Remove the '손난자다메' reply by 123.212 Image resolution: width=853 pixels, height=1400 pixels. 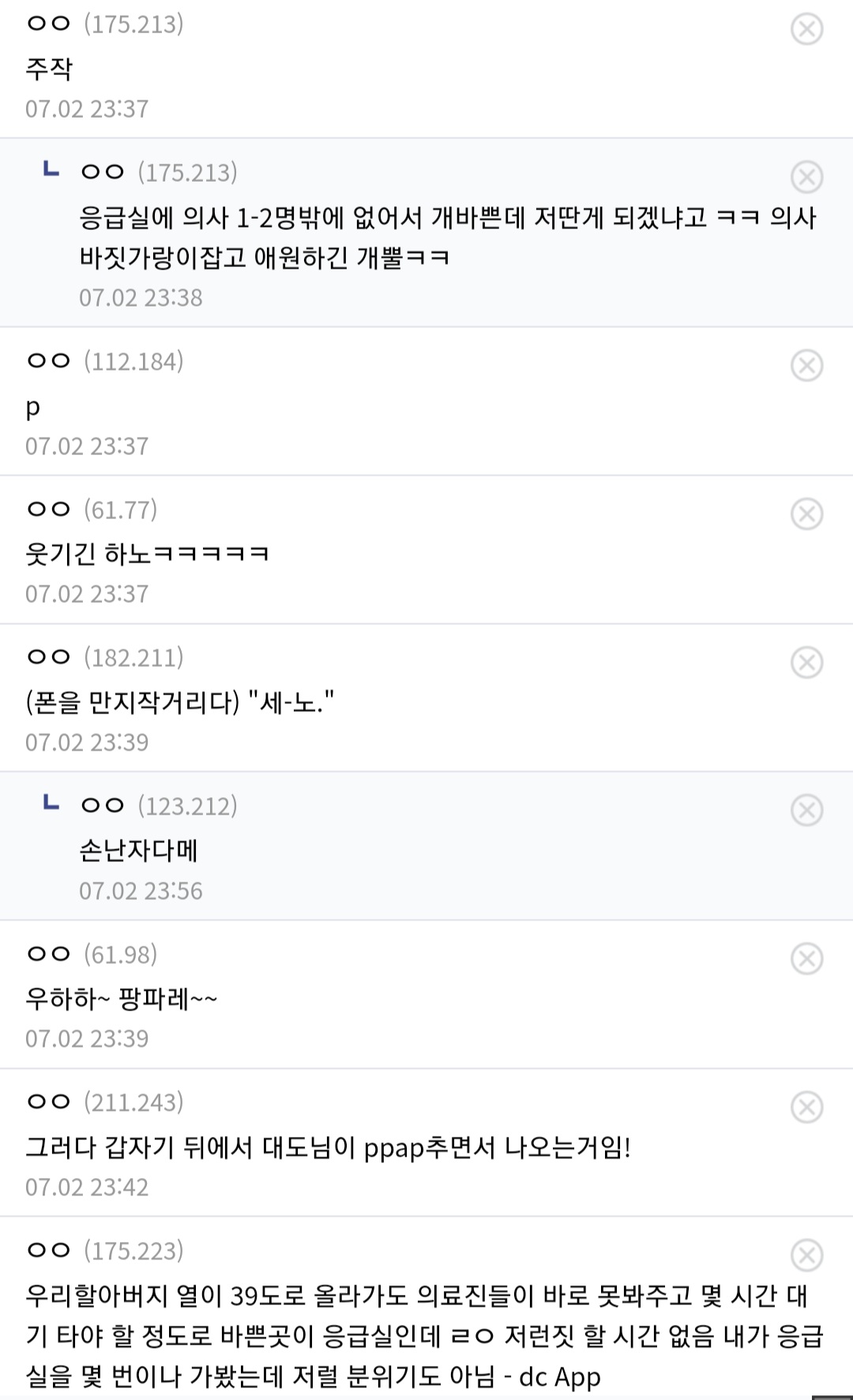806,811
